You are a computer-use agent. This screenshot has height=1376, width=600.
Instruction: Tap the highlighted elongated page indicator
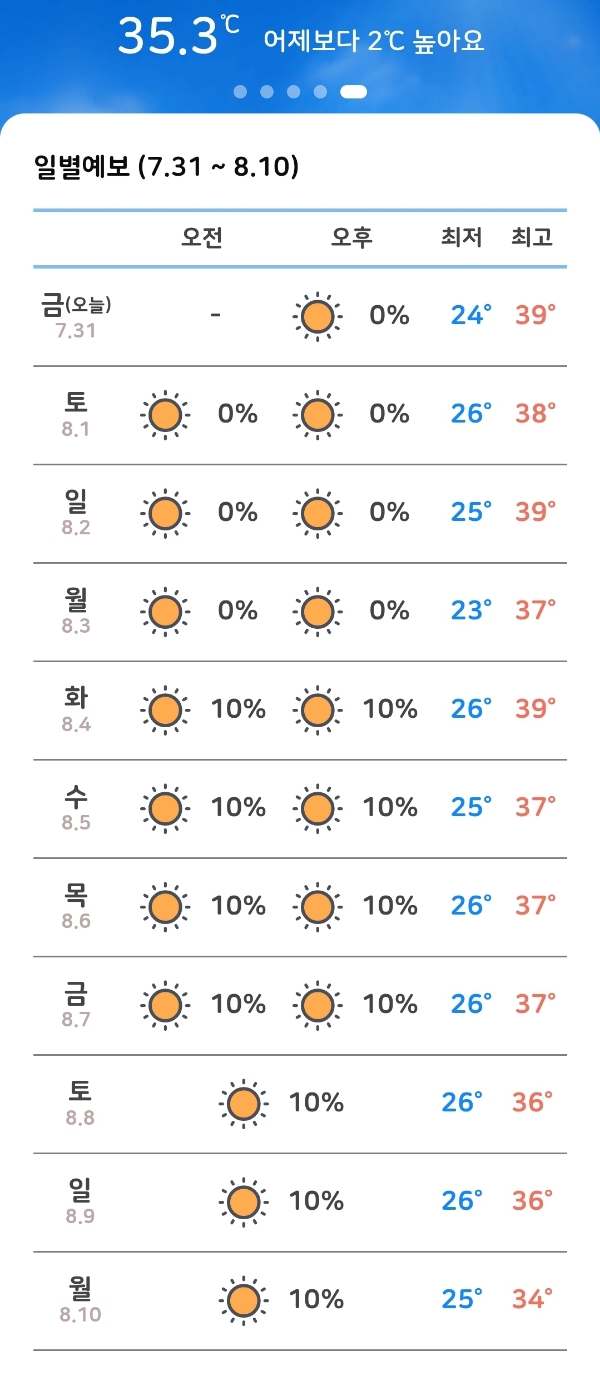point(353,92)
